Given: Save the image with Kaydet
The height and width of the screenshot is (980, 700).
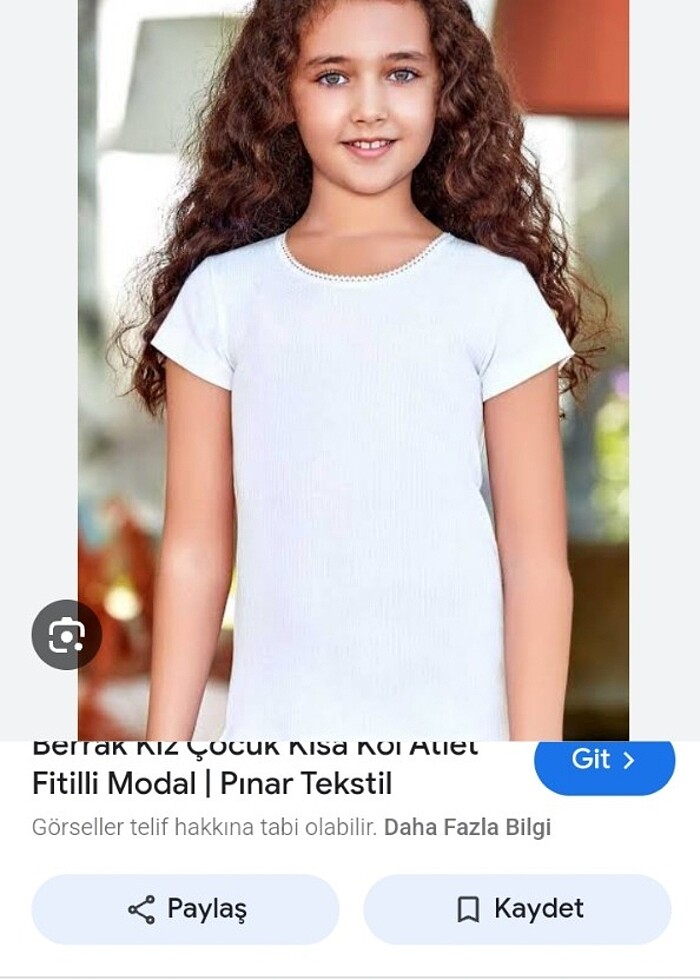Looking at the screenshot, I should pyautogui.click(x=517, y=909).
